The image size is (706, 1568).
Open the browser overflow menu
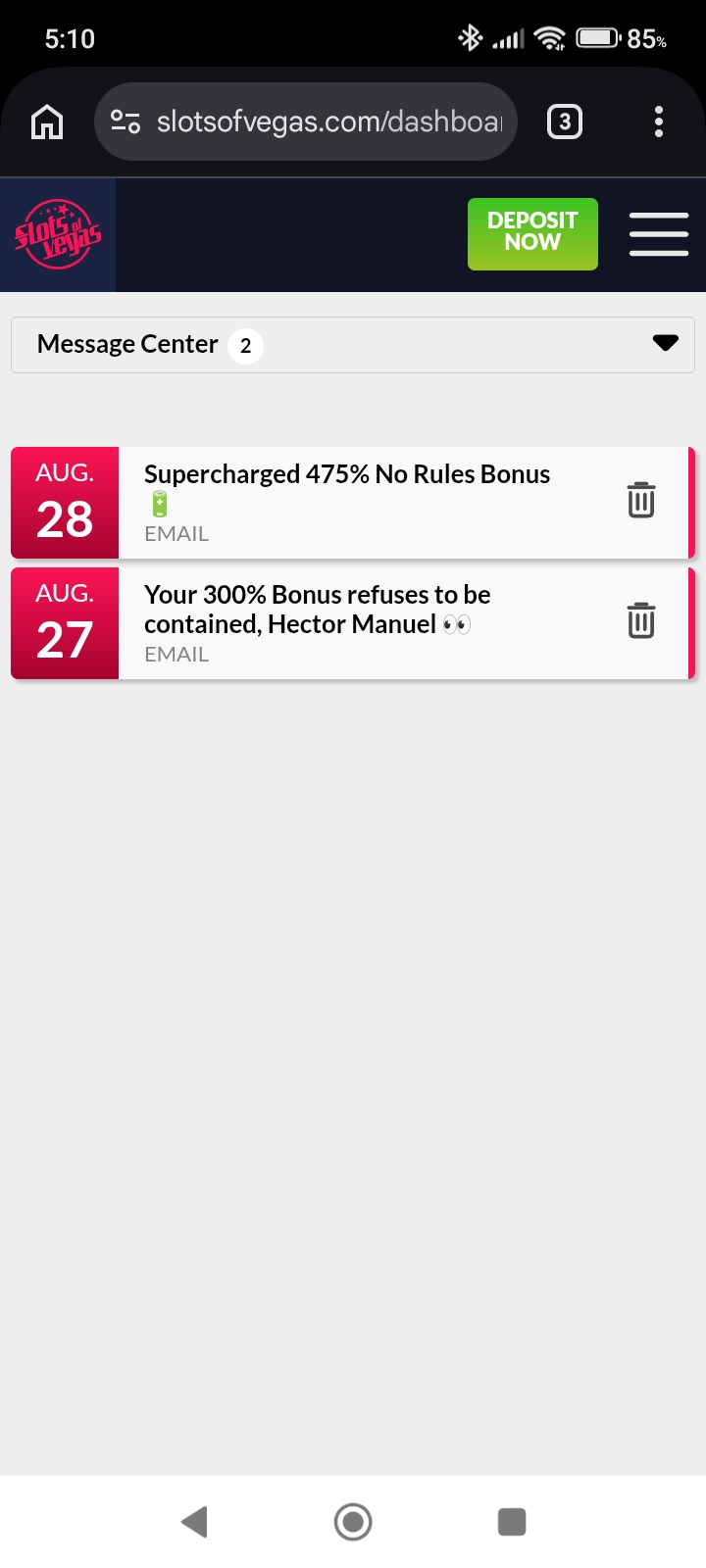point(659,122)
